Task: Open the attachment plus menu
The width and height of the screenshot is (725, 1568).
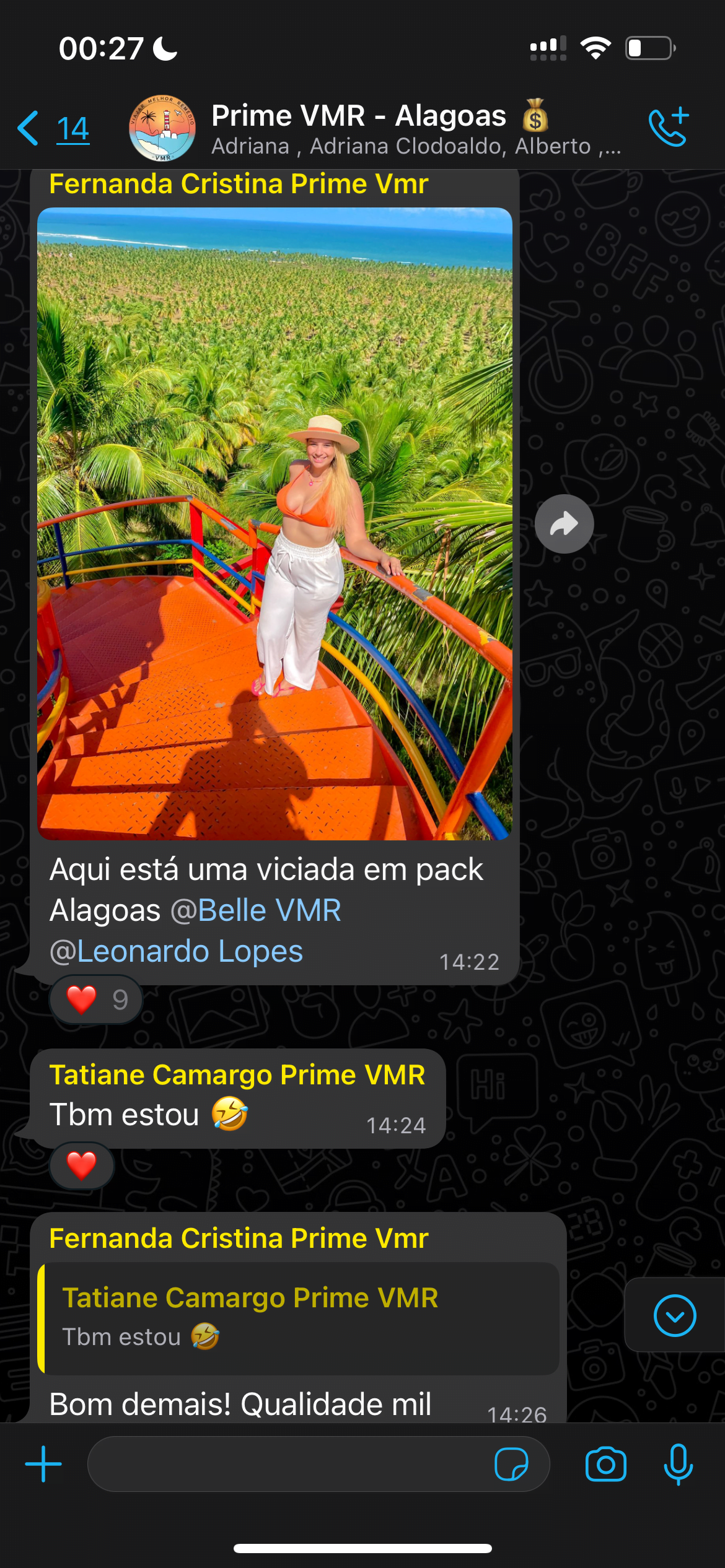Action: 43,1464
